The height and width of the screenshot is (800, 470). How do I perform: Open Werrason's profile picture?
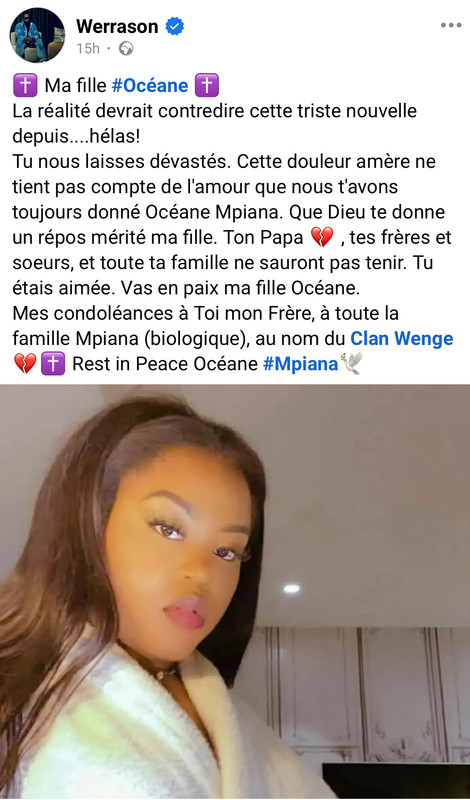[x=37, y=35]
